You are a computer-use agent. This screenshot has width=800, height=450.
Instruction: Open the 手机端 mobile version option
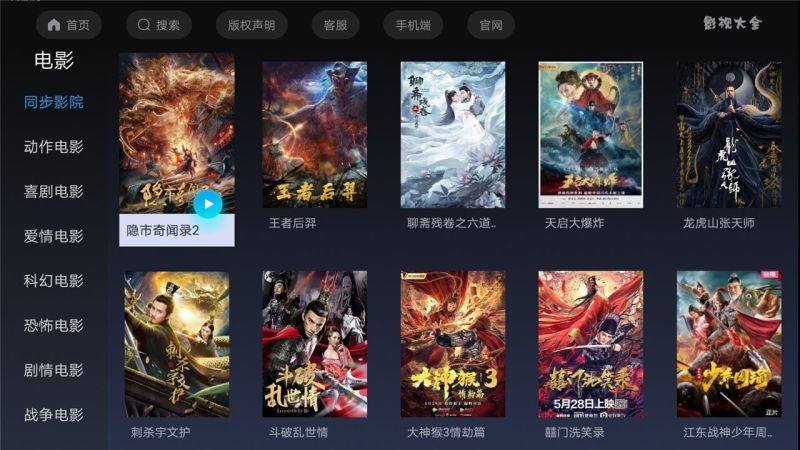pos(412,25)
